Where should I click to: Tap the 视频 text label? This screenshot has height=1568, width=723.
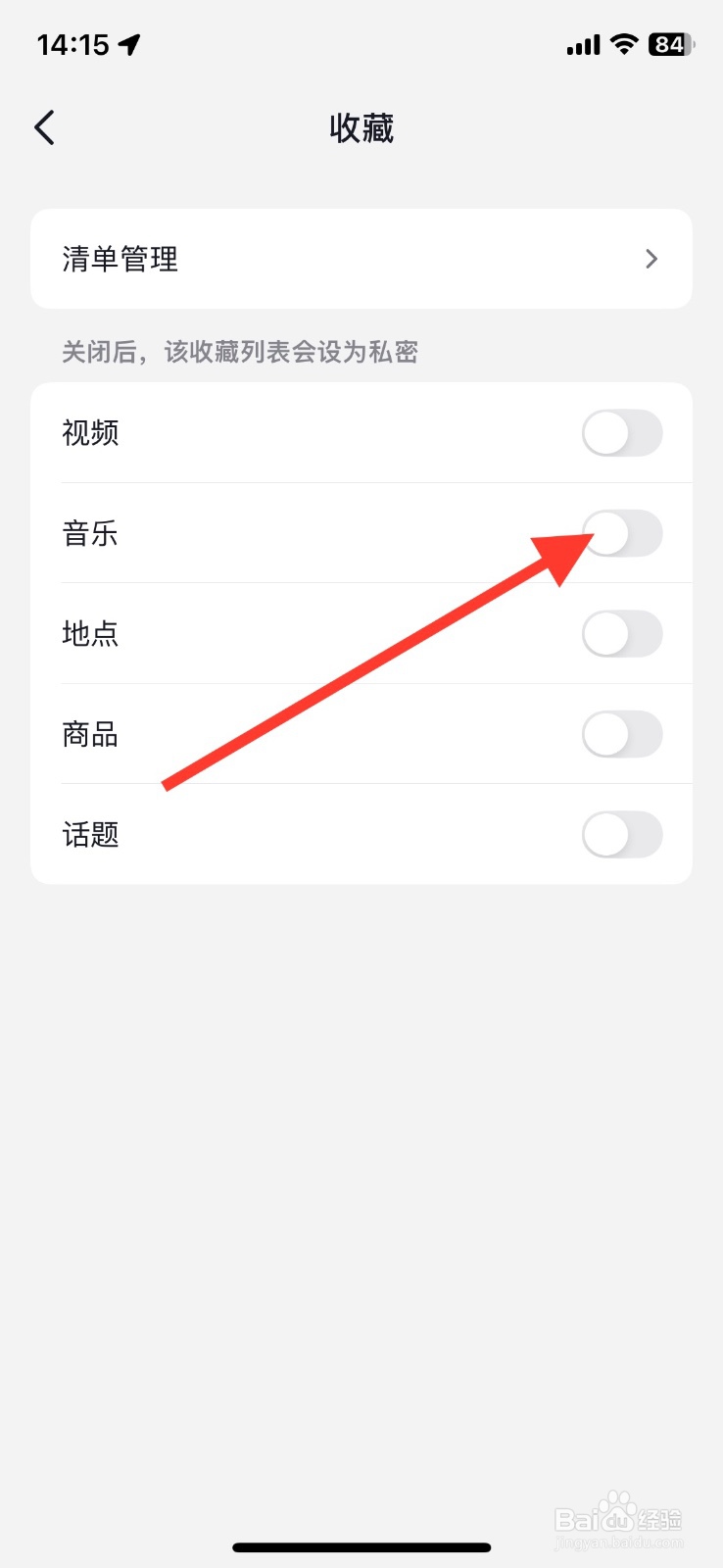[89, 433]
